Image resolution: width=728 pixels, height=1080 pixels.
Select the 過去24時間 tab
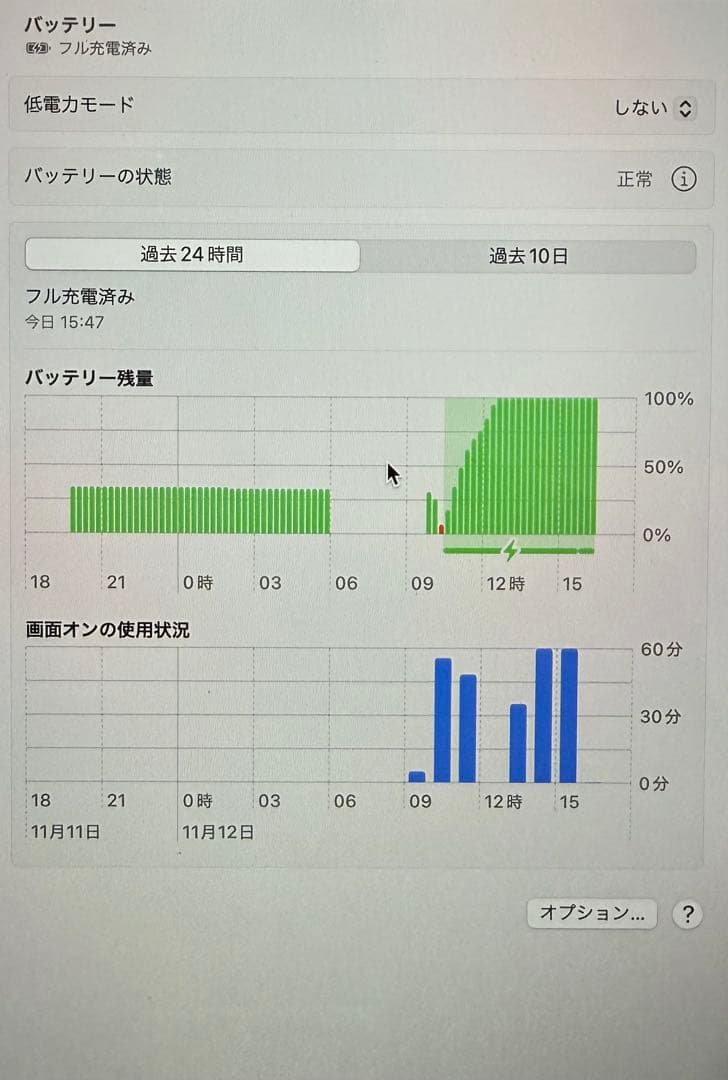pyautogui.click(x=192, y=257)
